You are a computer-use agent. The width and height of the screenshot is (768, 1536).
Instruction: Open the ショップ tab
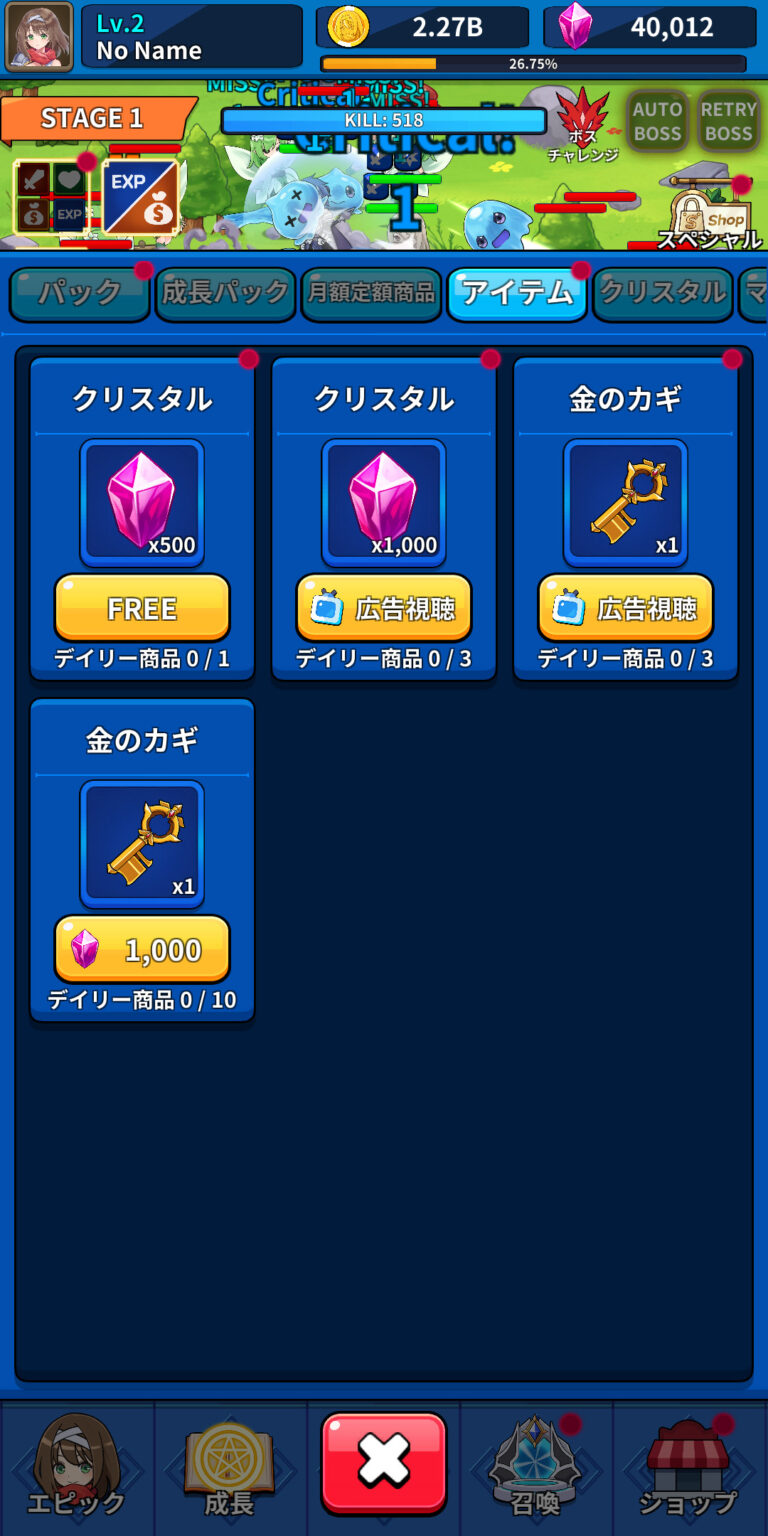click(688, 1468)
